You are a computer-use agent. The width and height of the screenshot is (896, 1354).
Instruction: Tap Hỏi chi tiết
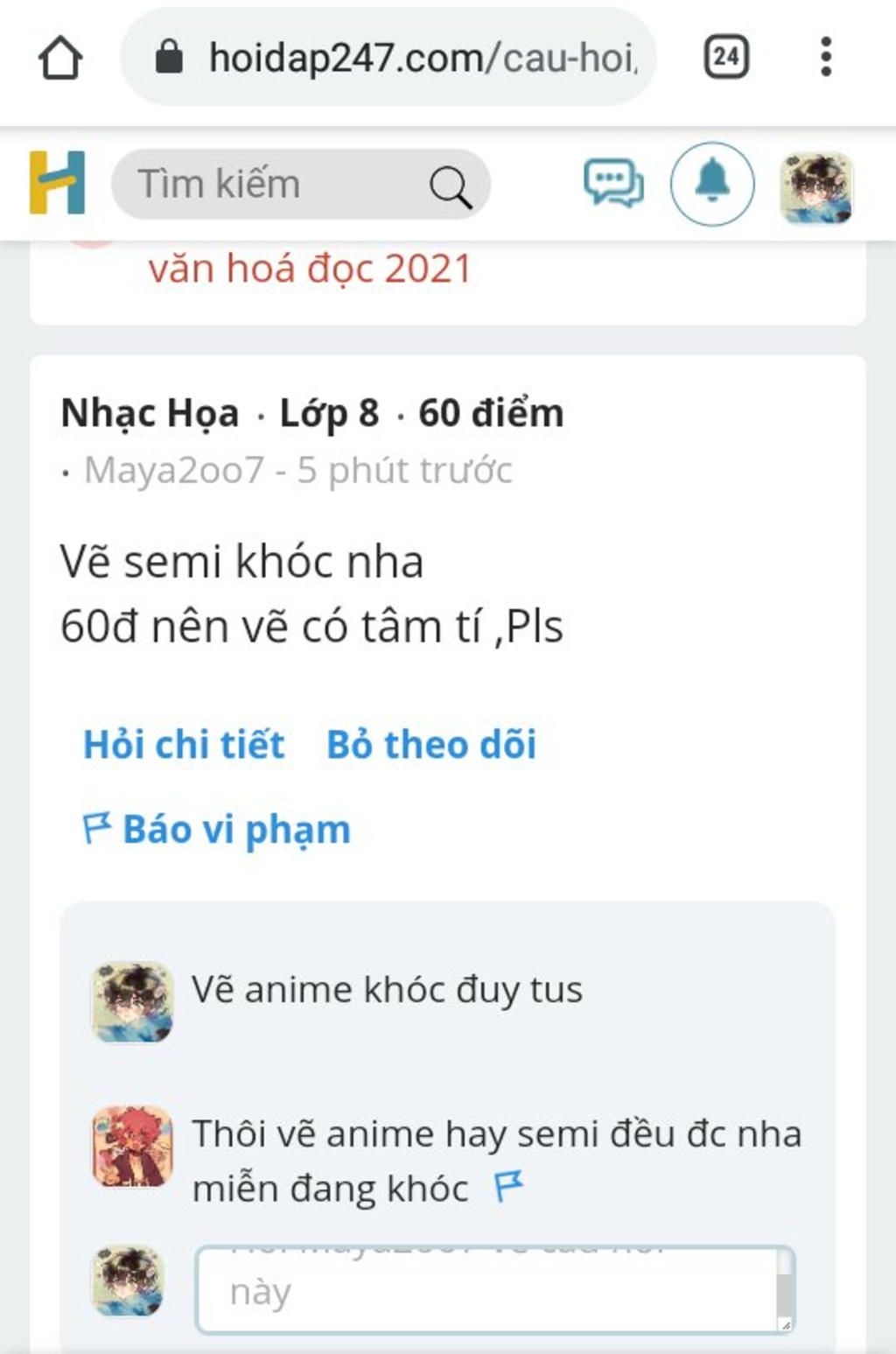[x=184, y=745]
